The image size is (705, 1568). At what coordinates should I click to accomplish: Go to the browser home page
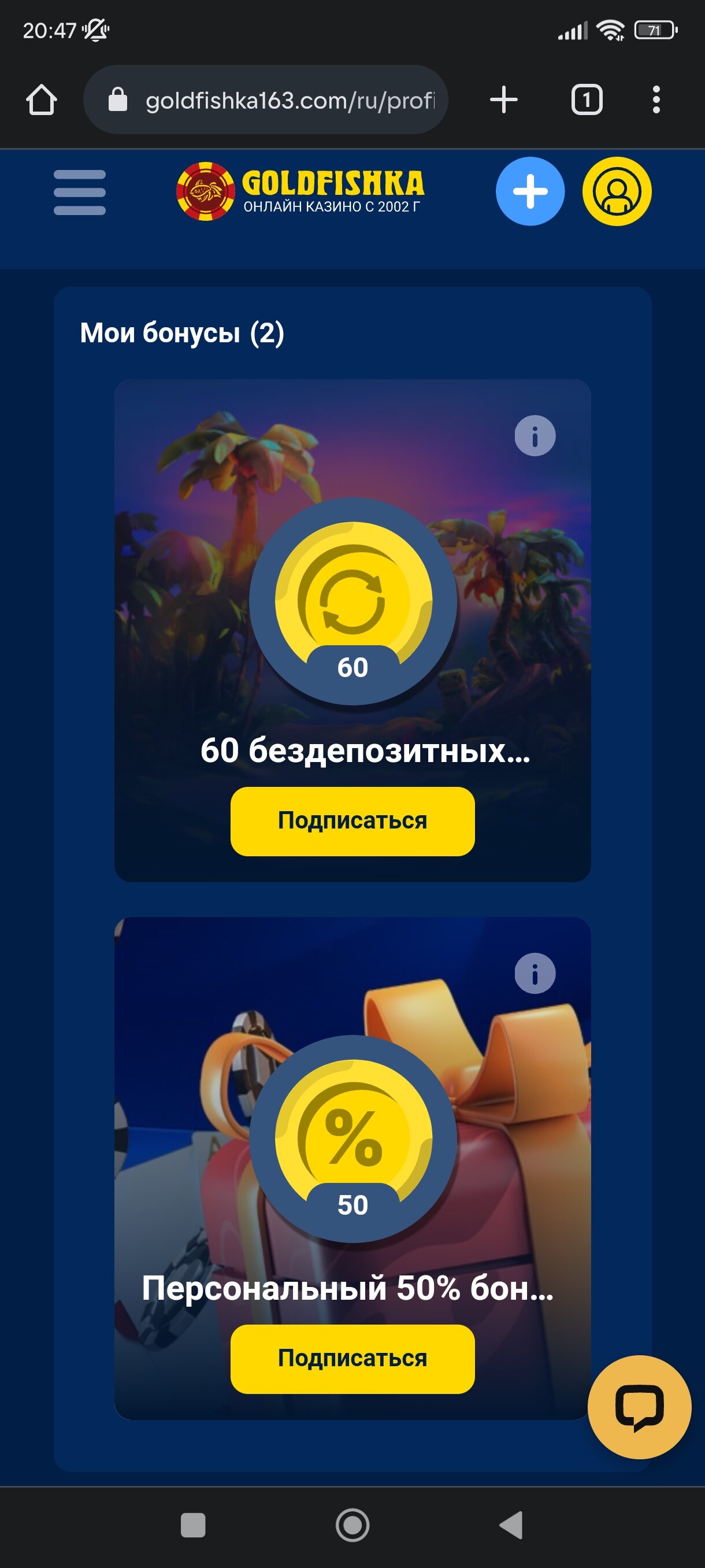pos(42,100)
